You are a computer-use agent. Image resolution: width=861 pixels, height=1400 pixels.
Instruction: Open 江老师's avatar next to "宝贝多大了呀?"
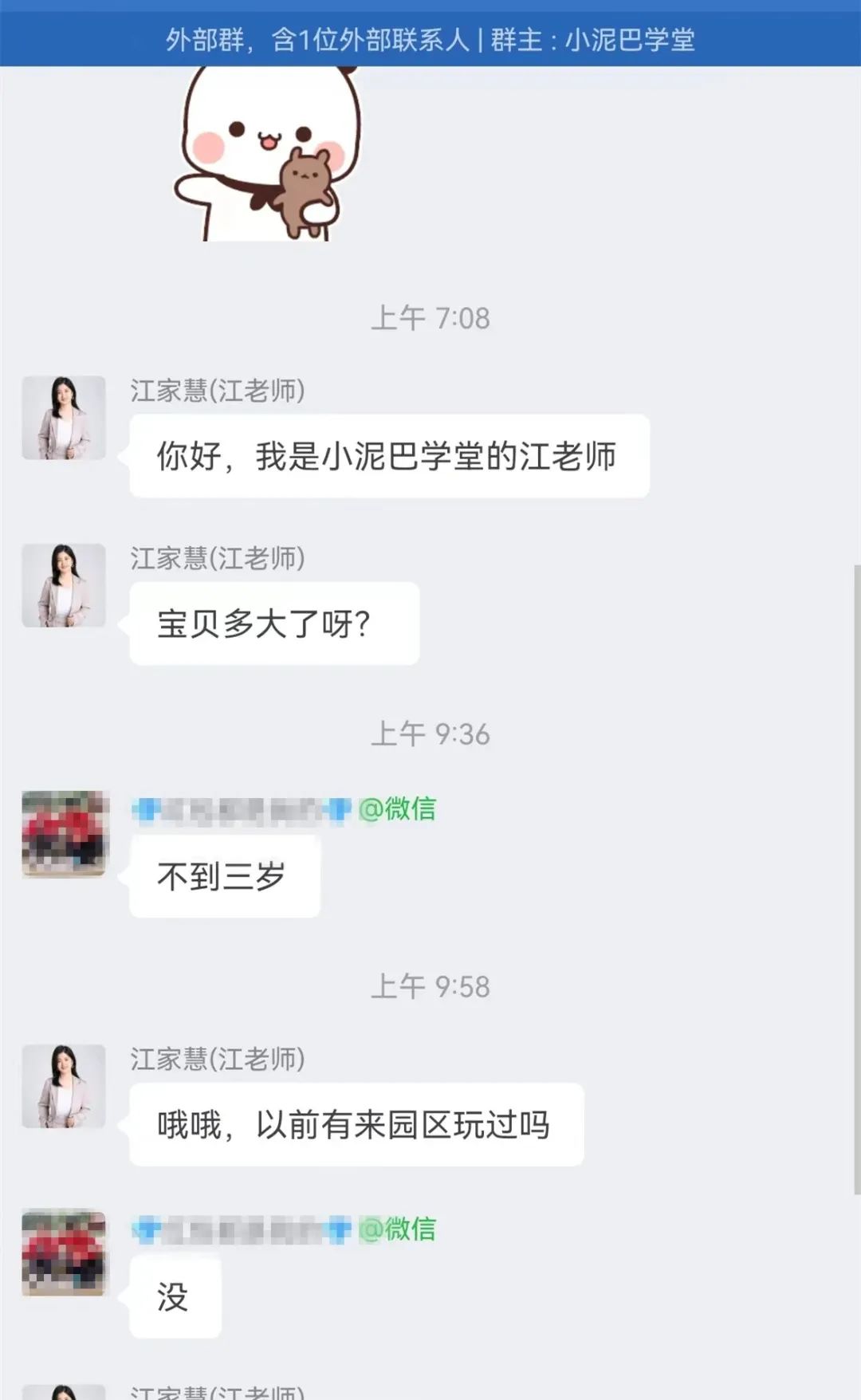pyautogui.click(x=64, y=586)
